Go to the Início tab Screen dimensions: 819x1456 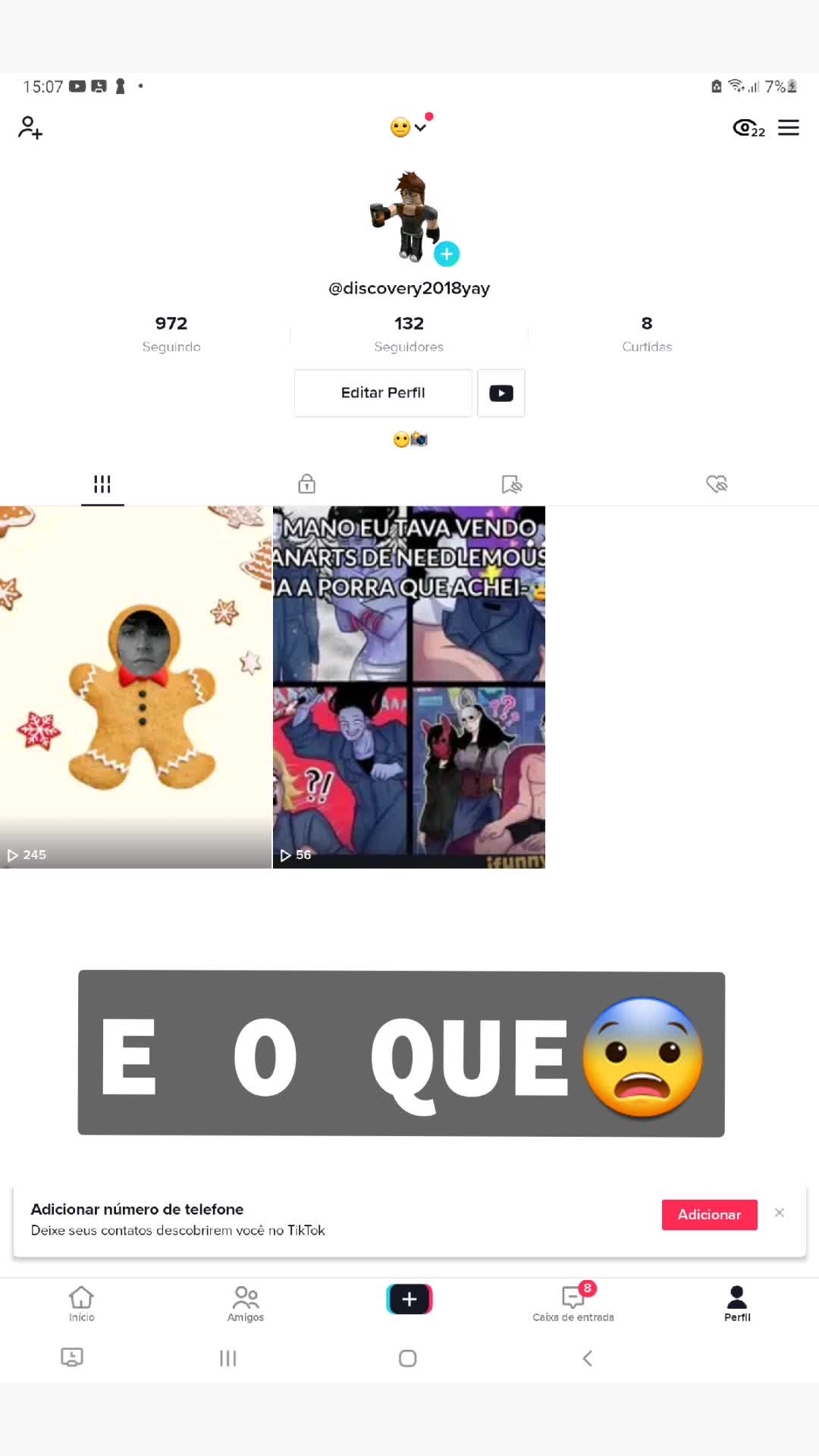click(82, 1304)
